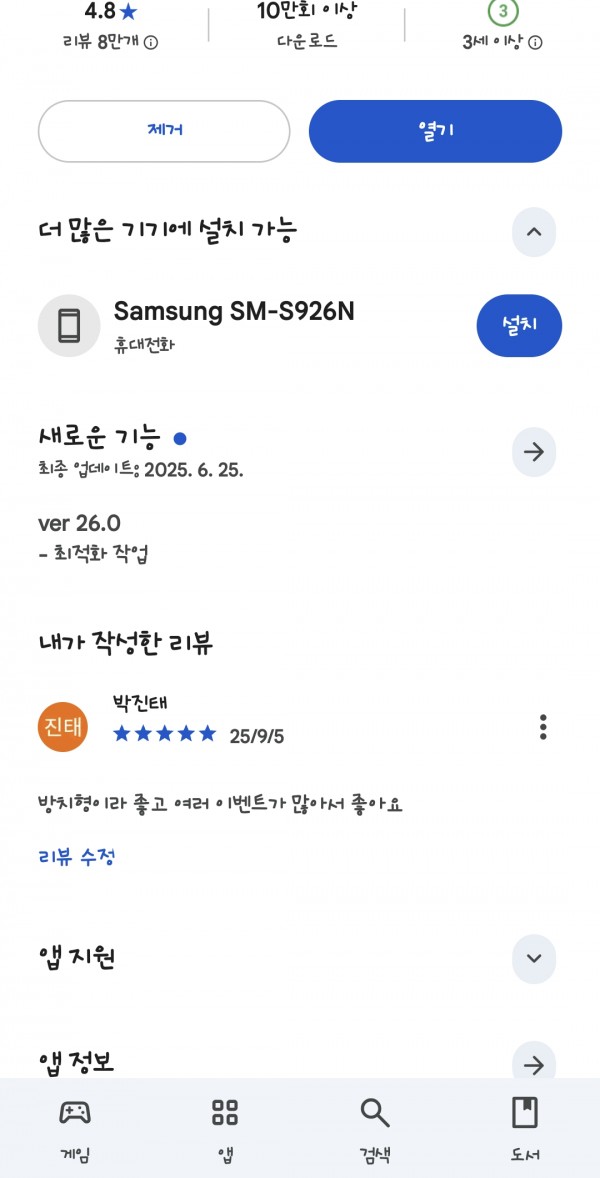Select the 도서 tab
The image size is (600, 1178).
click(525, 1128)
